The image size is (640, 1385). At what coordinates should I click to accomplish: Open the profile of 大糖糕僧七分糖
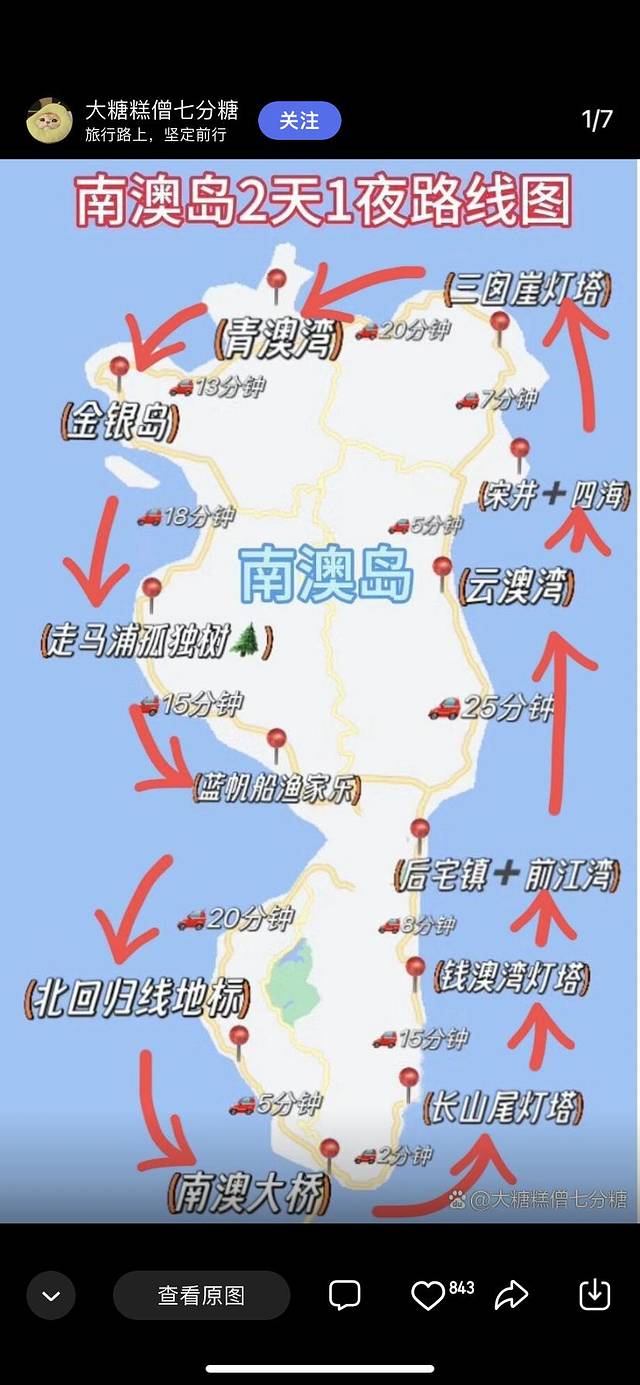pyautogui.click(x=49, y=121)
